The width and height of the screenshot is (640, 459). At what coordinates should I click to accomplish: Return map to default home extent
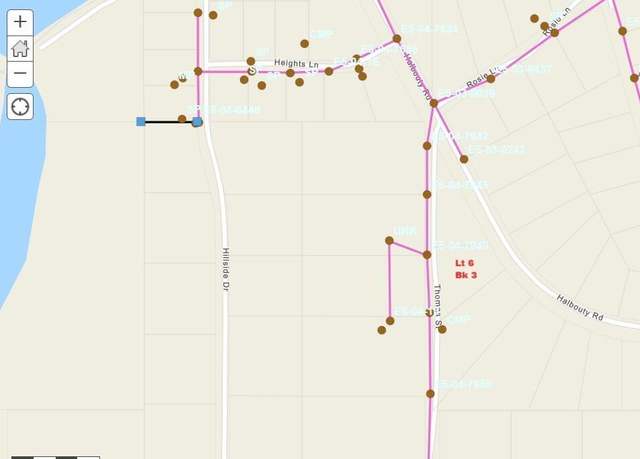pos(20,48)
